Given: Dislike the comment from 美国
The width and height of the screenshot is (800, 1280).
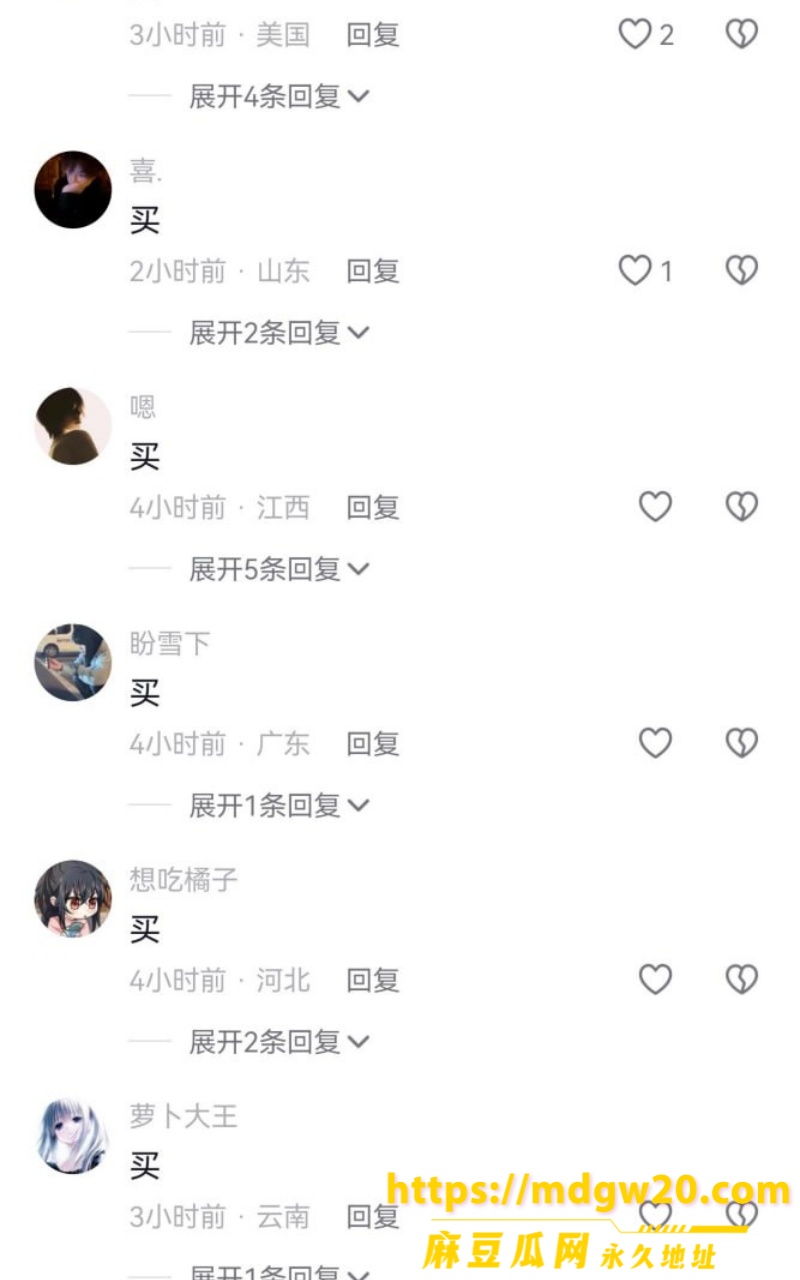Looking at the screenshot, I should (x=741, y=34).
